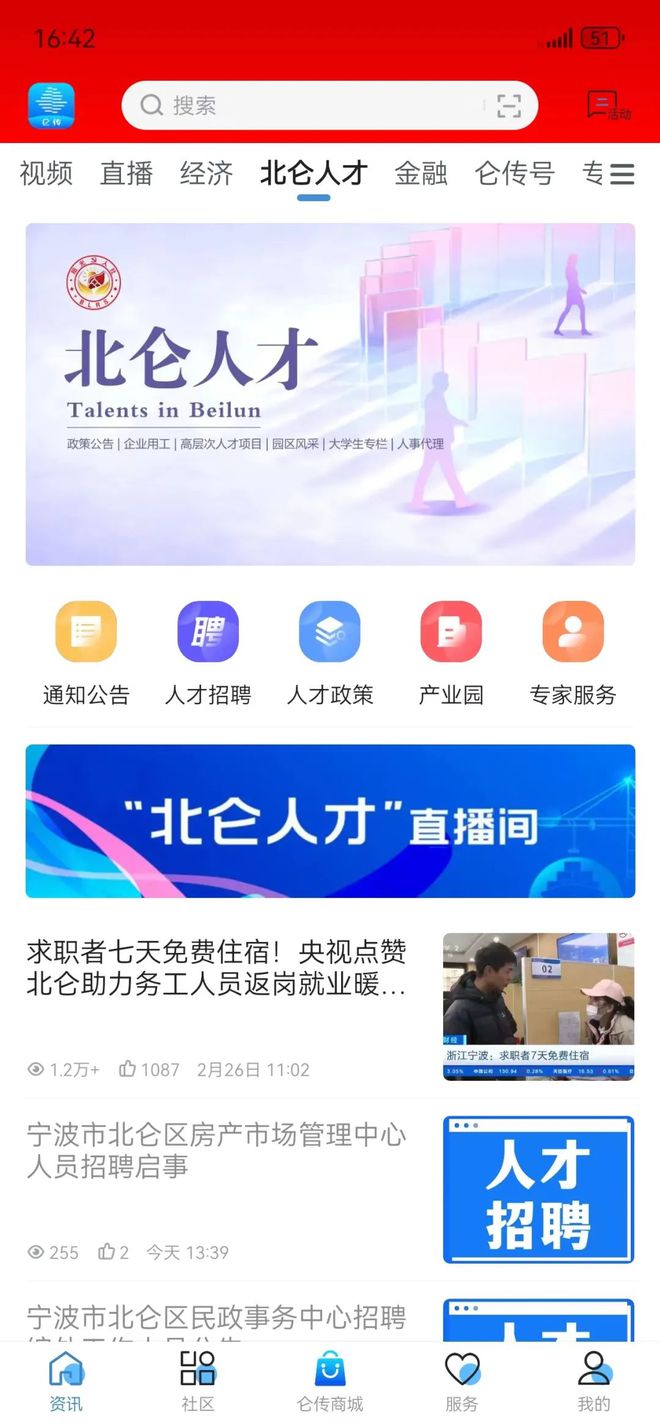
Task: Switch to 仑传商城 in bottom navigation
Action: [330, 1380]
